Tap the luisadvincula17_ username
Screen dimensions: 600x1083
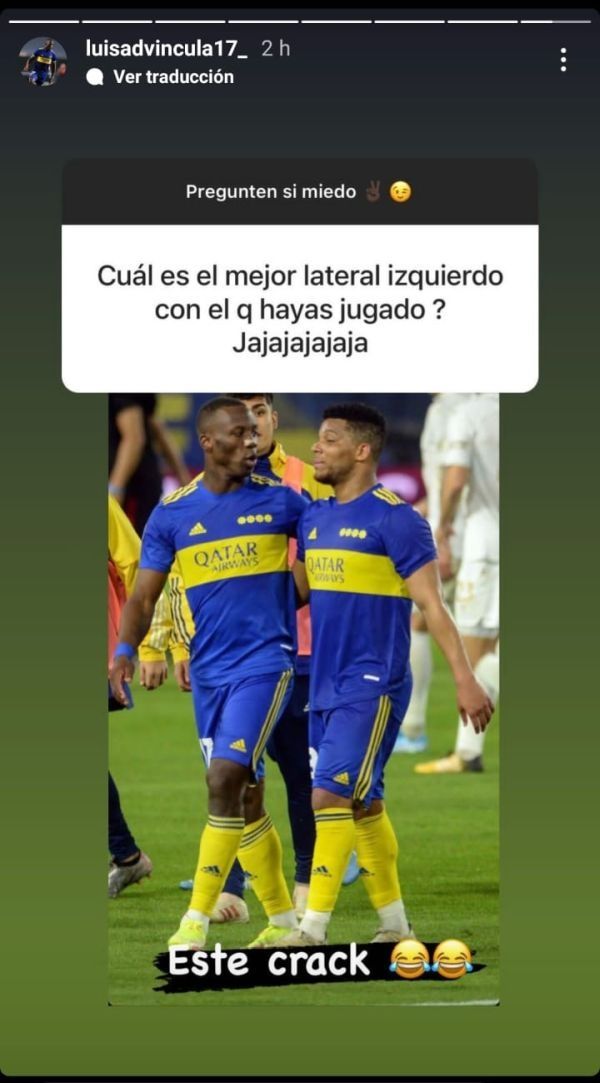coord(166,47)
